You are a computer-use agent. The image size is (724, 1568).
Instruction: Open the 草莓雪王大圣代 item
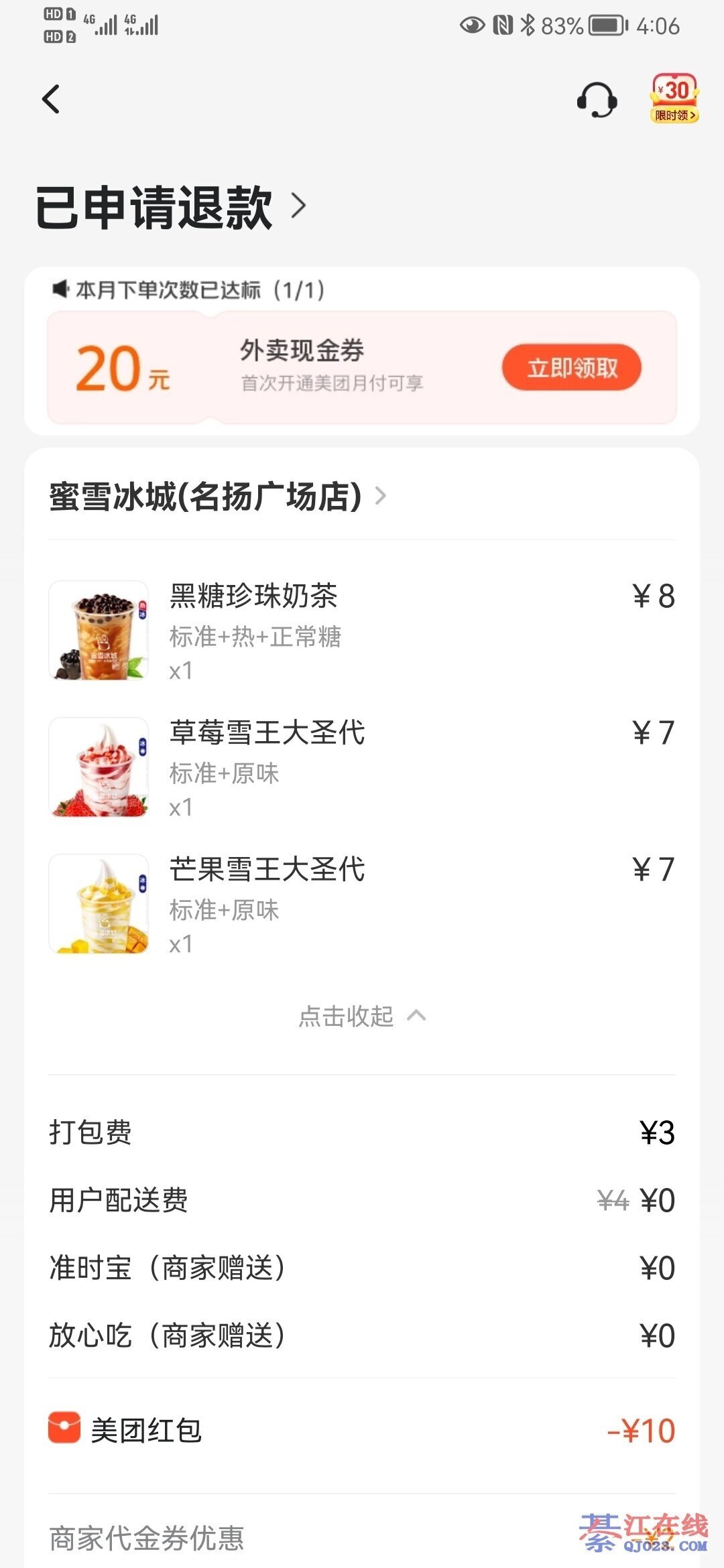coord(267,733)
